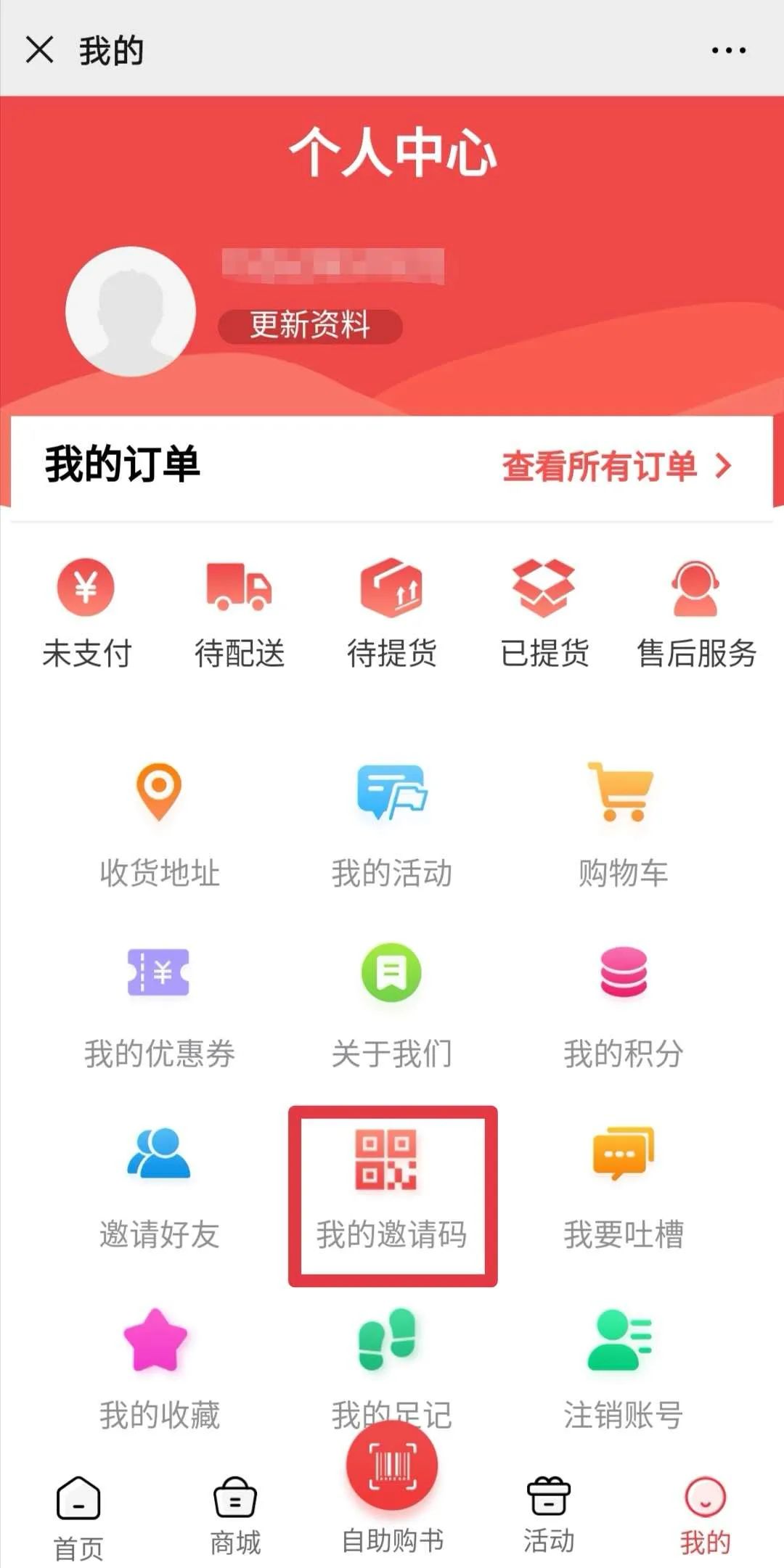Open 我的活动

coord(392,825)
